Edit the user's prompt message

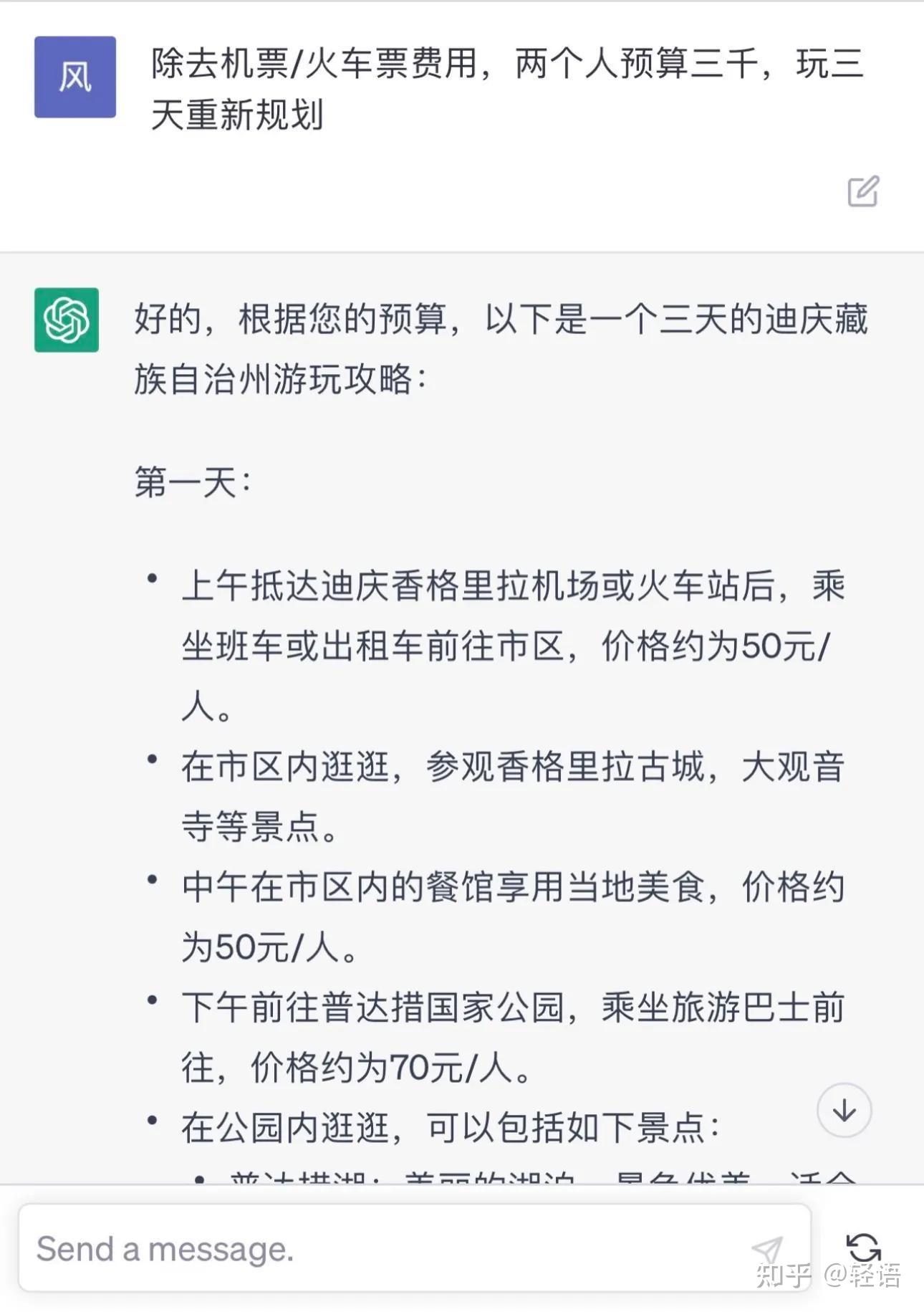(x=862, y=191)
